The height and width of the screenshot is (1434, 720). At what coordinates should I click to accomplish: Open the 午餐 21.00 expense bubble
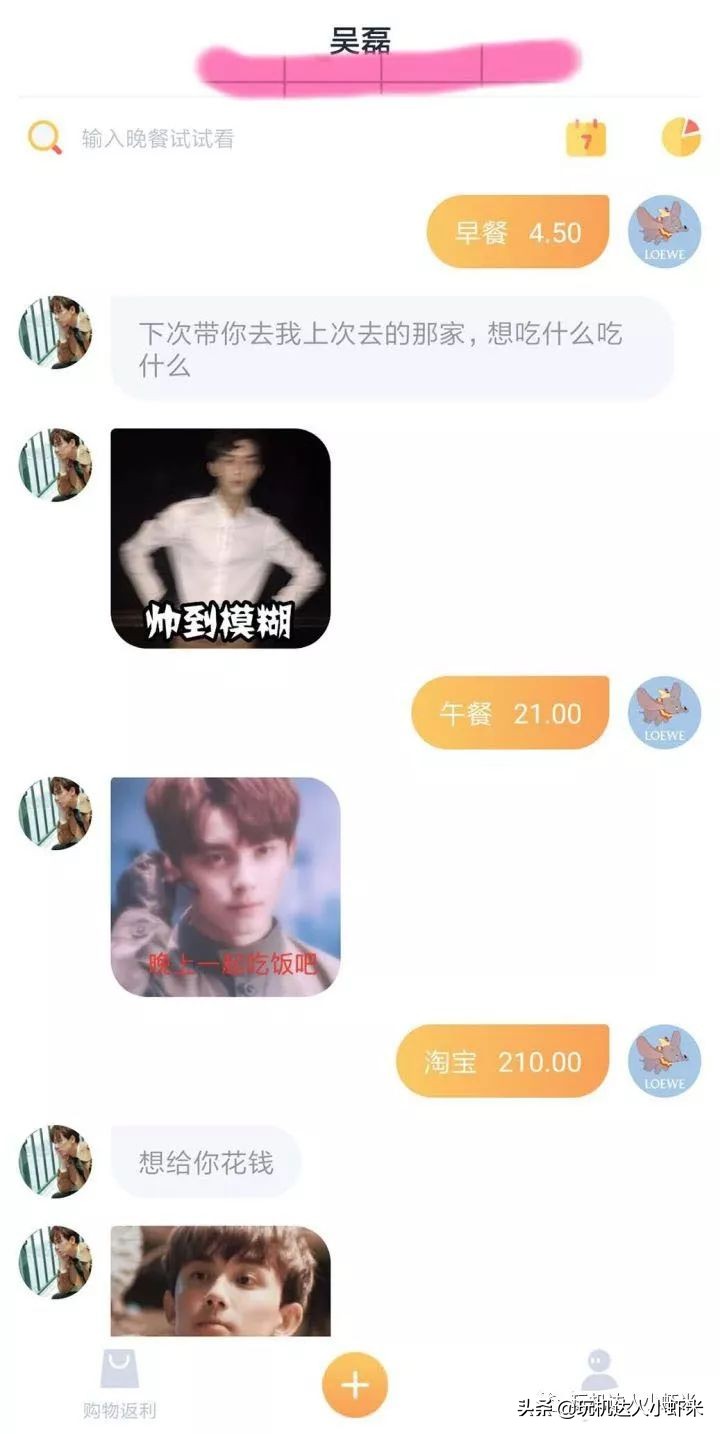pos(510,711)
